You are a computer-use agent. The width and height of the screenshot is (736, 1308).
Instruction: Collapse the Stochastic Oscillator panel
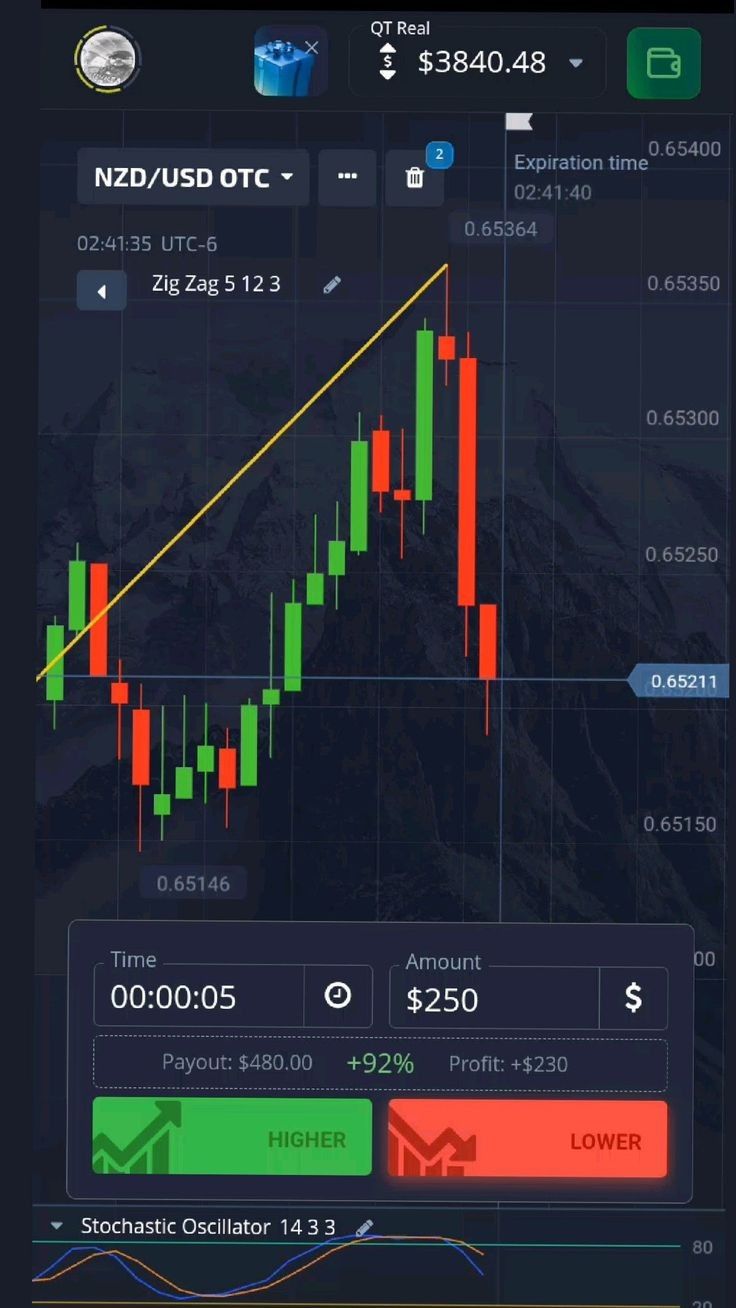[x=57, y=1226]
